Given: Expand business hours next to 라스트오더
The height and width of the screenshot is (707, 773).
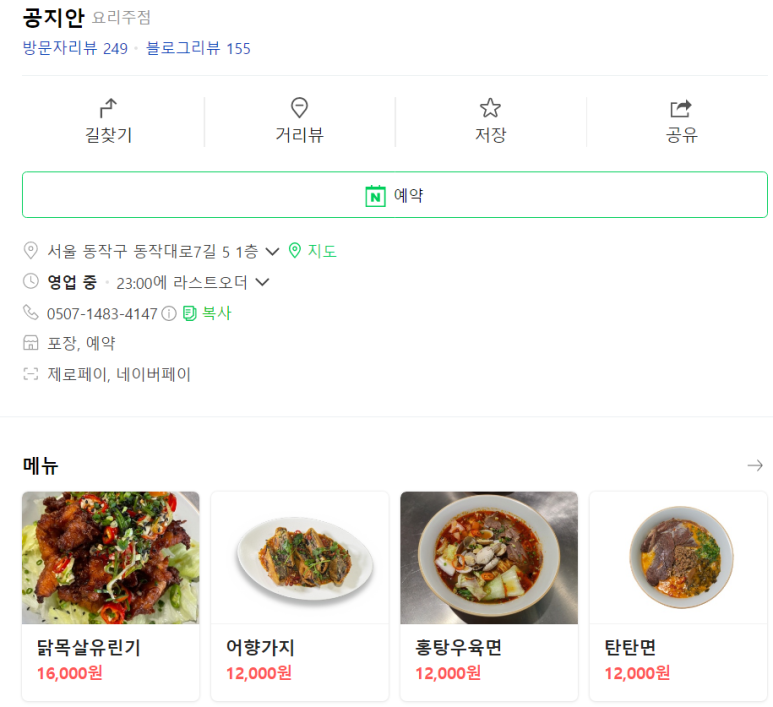Looking at the screenshot, I should coord(262,282).
